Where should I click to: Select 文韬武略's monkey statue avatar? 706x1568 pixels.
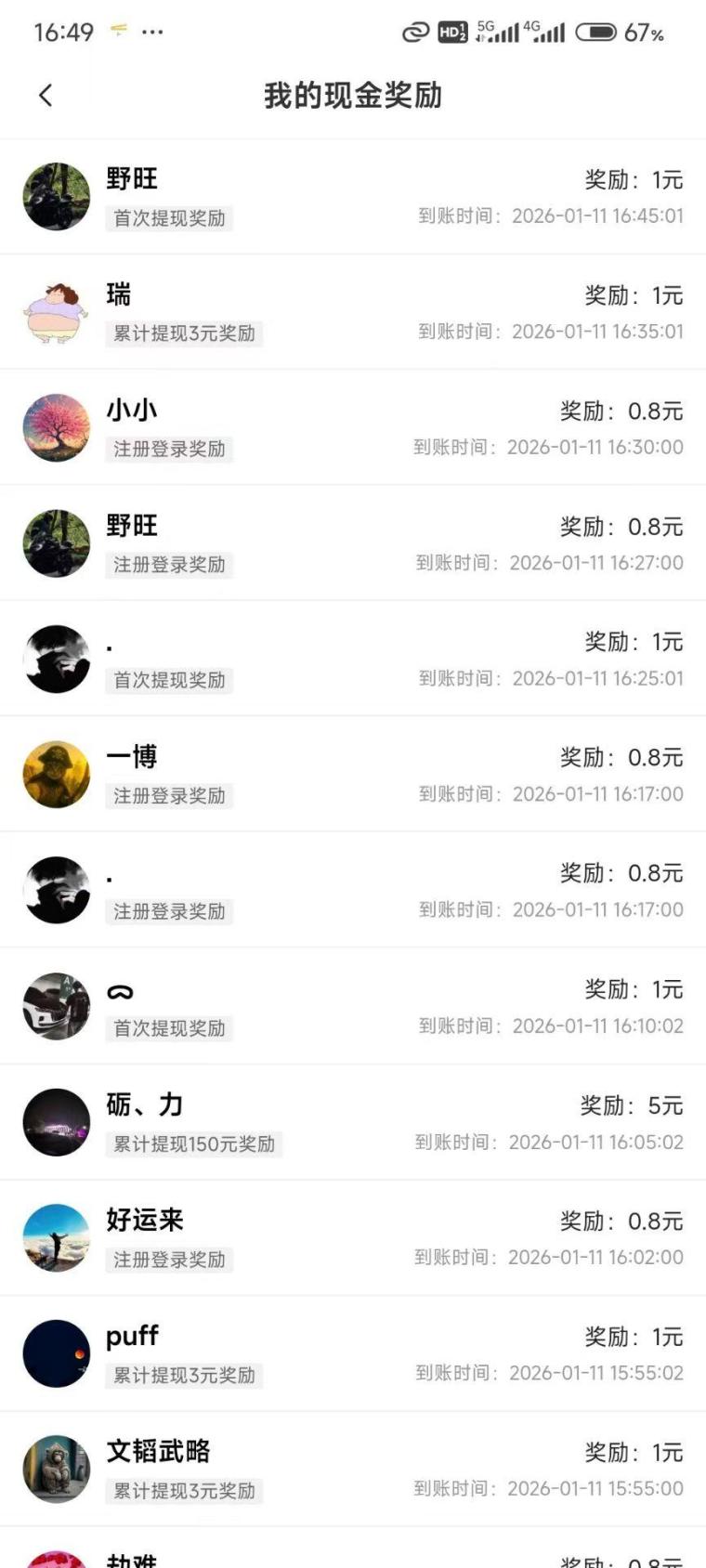tap(56, 1469)
